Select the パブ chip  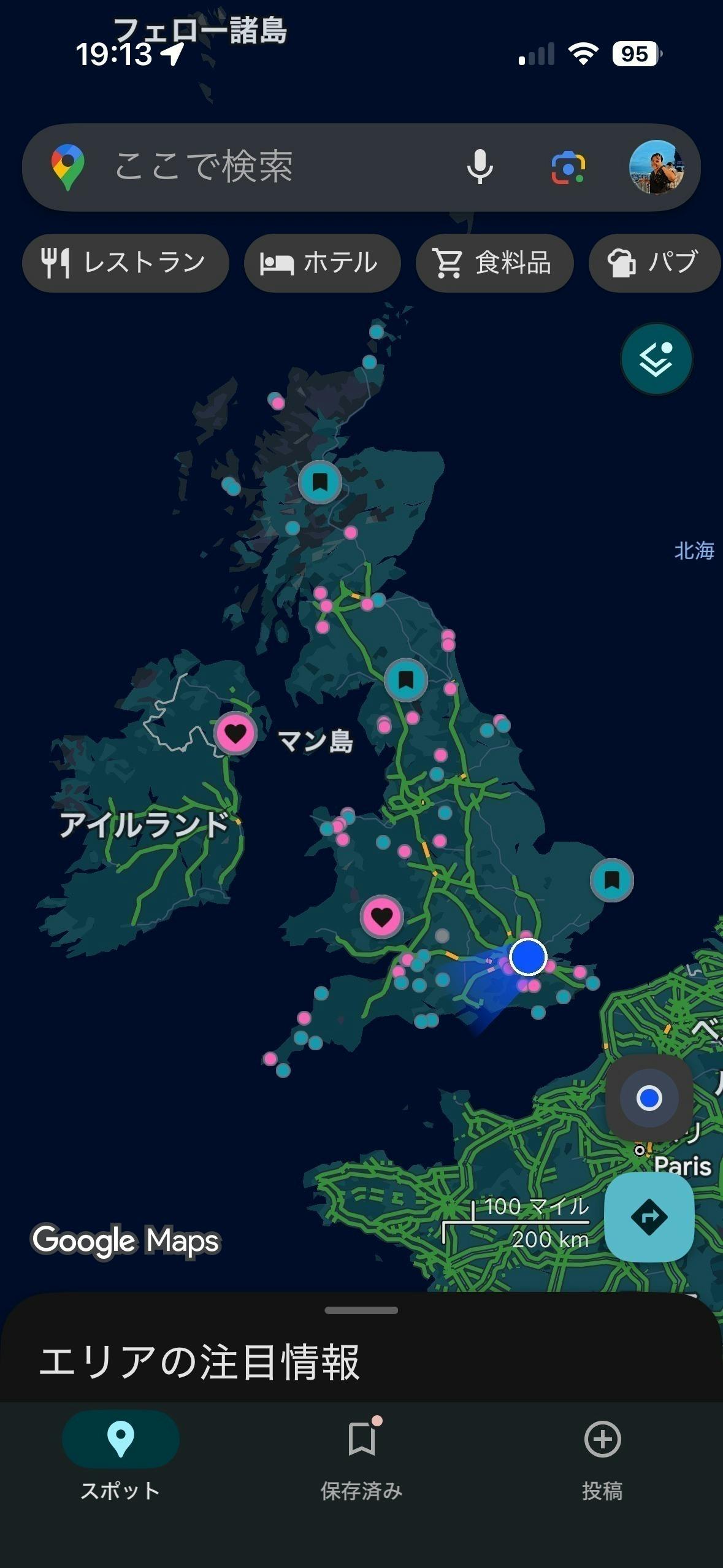click(x=654, y=263)
